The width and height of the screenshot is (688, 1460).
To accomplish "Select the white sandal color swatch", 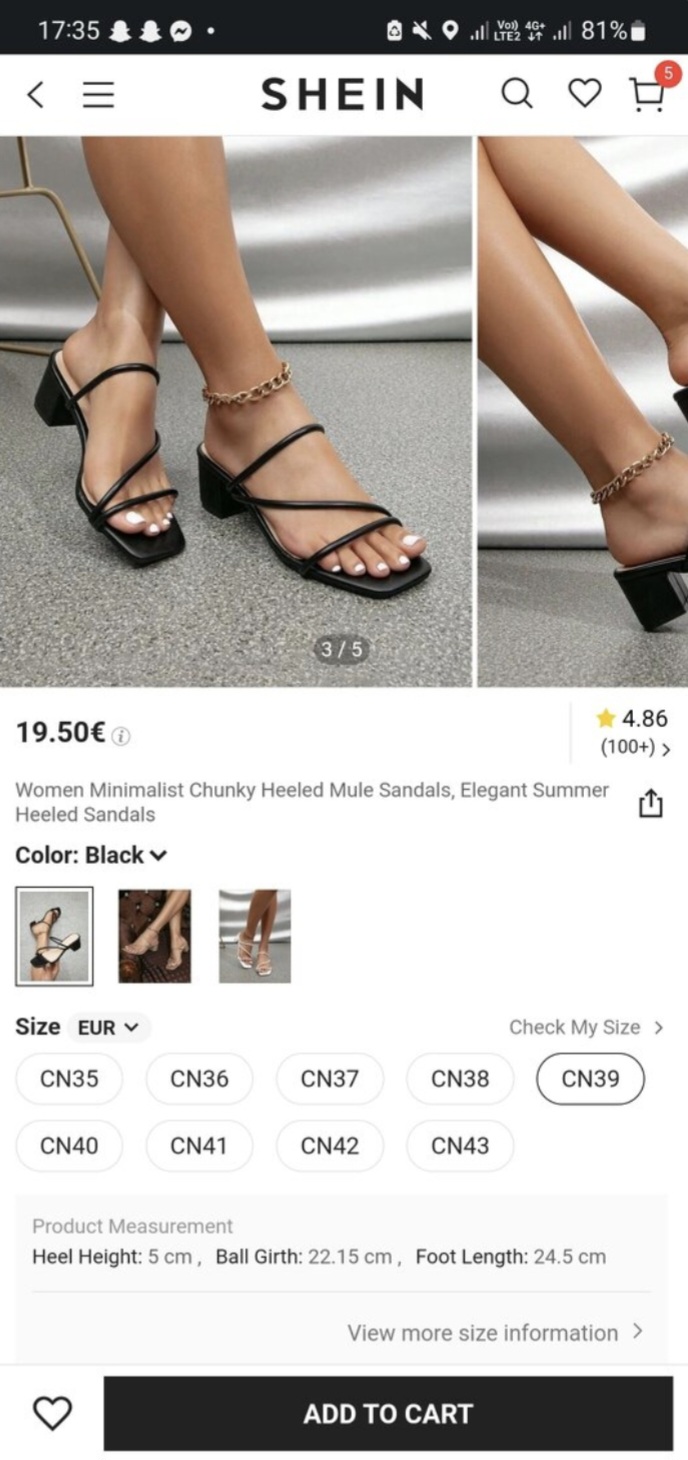I will 255,936.
